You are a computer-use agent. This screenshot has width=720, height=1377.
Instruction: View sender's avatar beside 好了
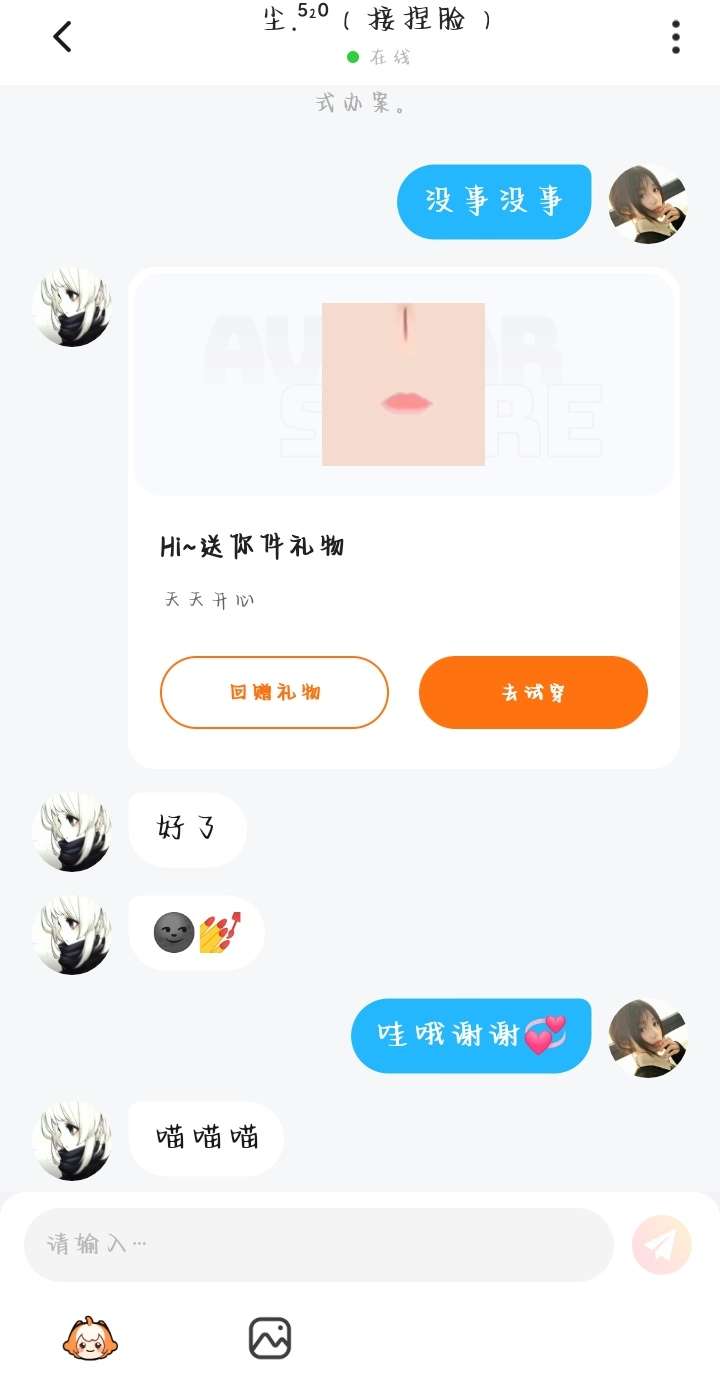point(72,832)
